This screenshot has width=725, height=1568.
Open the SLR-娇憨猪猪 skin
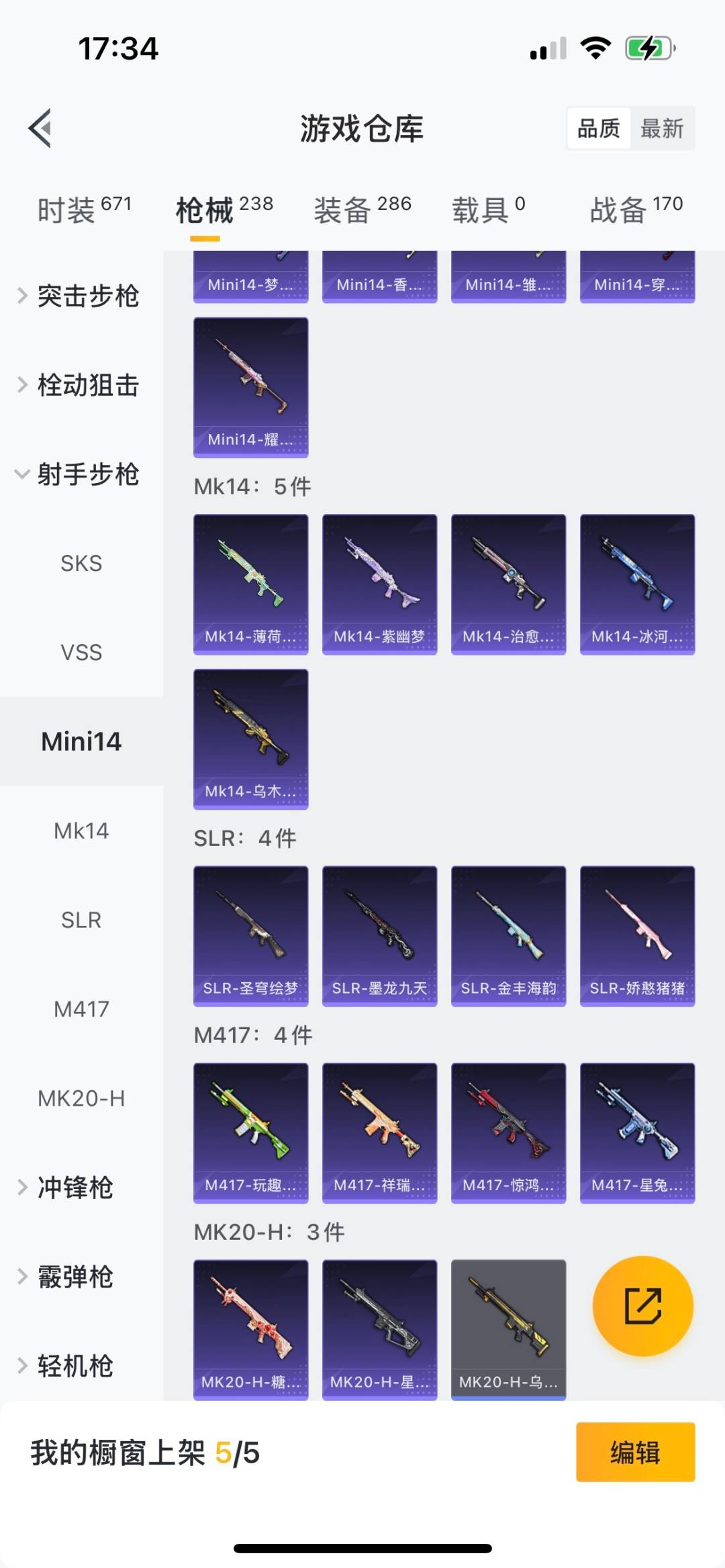(637, 935)
